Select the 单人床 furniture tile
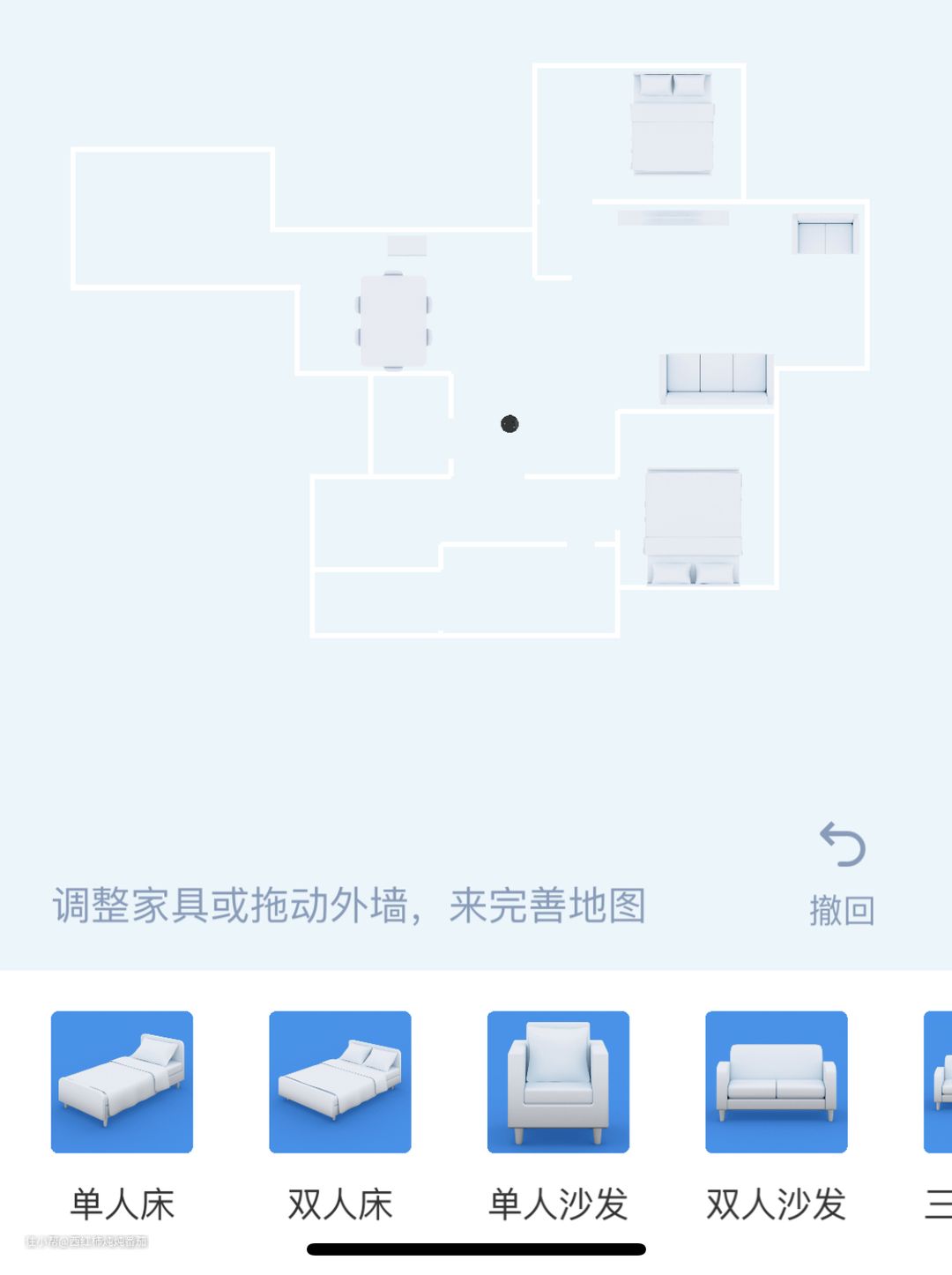 coord(122,1082)
